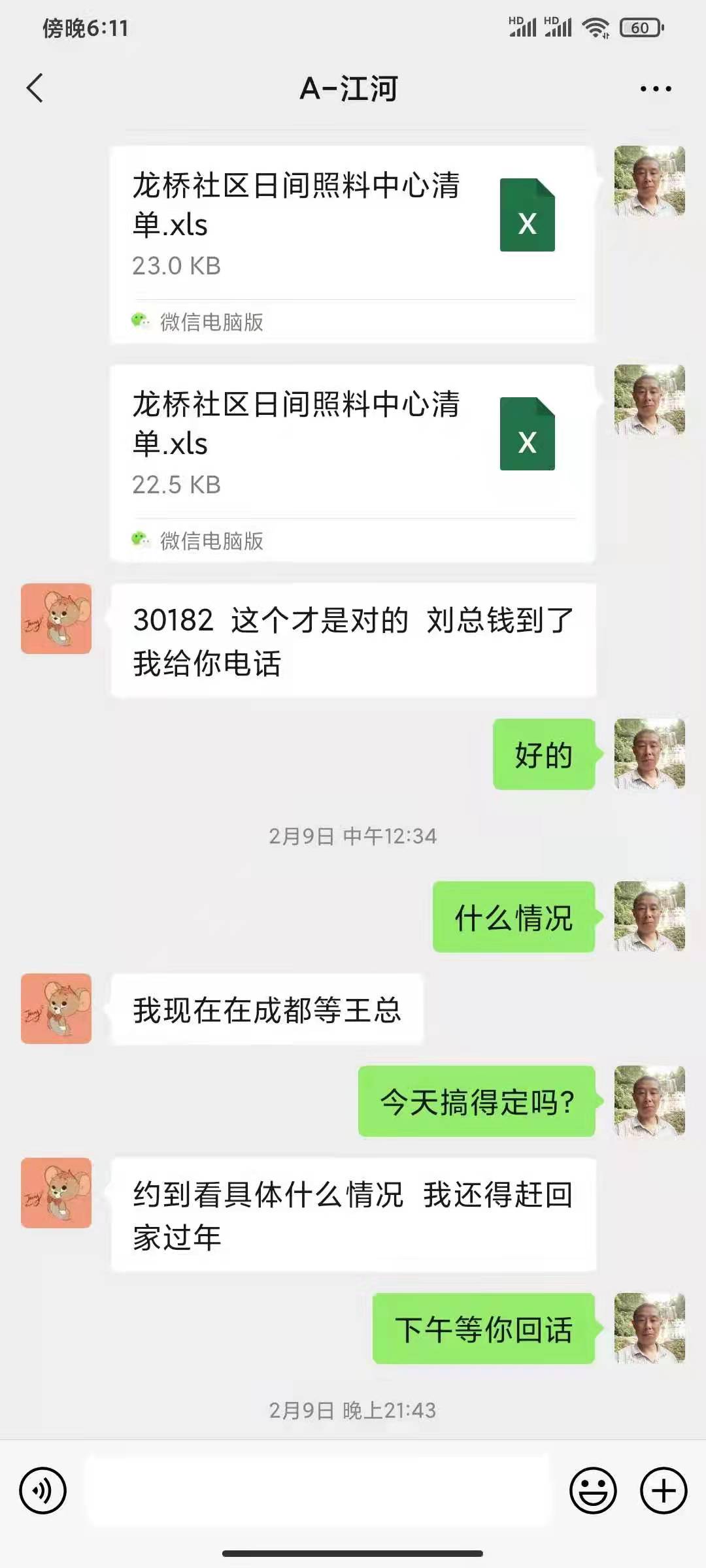This screenshot has width=706, height=1568.
Task: View the mouse avatar contact's profile beside 我现在在成都等王总
Action: (56, 1009)
